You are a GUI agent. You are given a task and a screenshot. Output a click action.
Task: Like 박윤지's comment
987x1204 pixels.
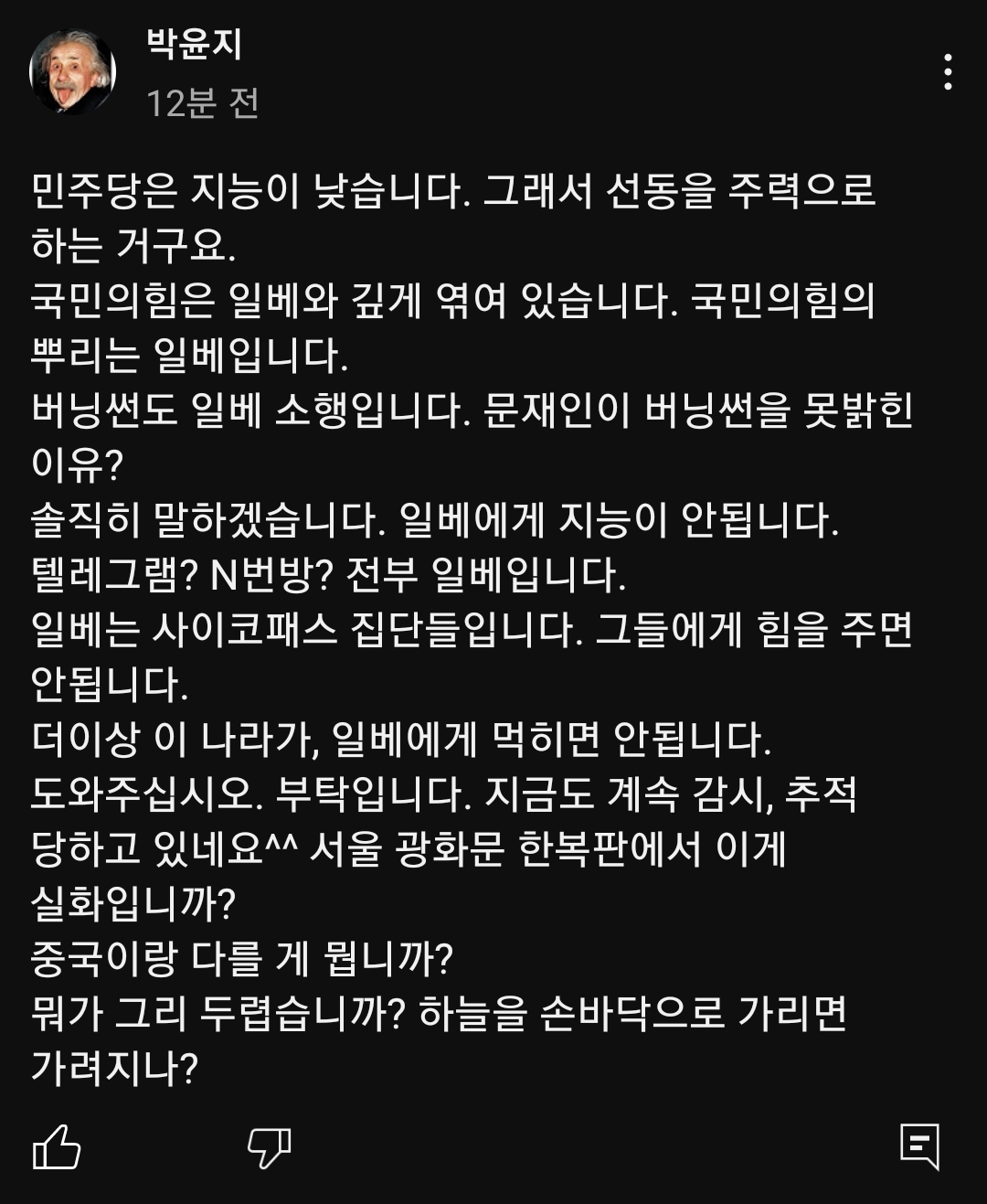pyautogui.click(x=57, y=1145)
